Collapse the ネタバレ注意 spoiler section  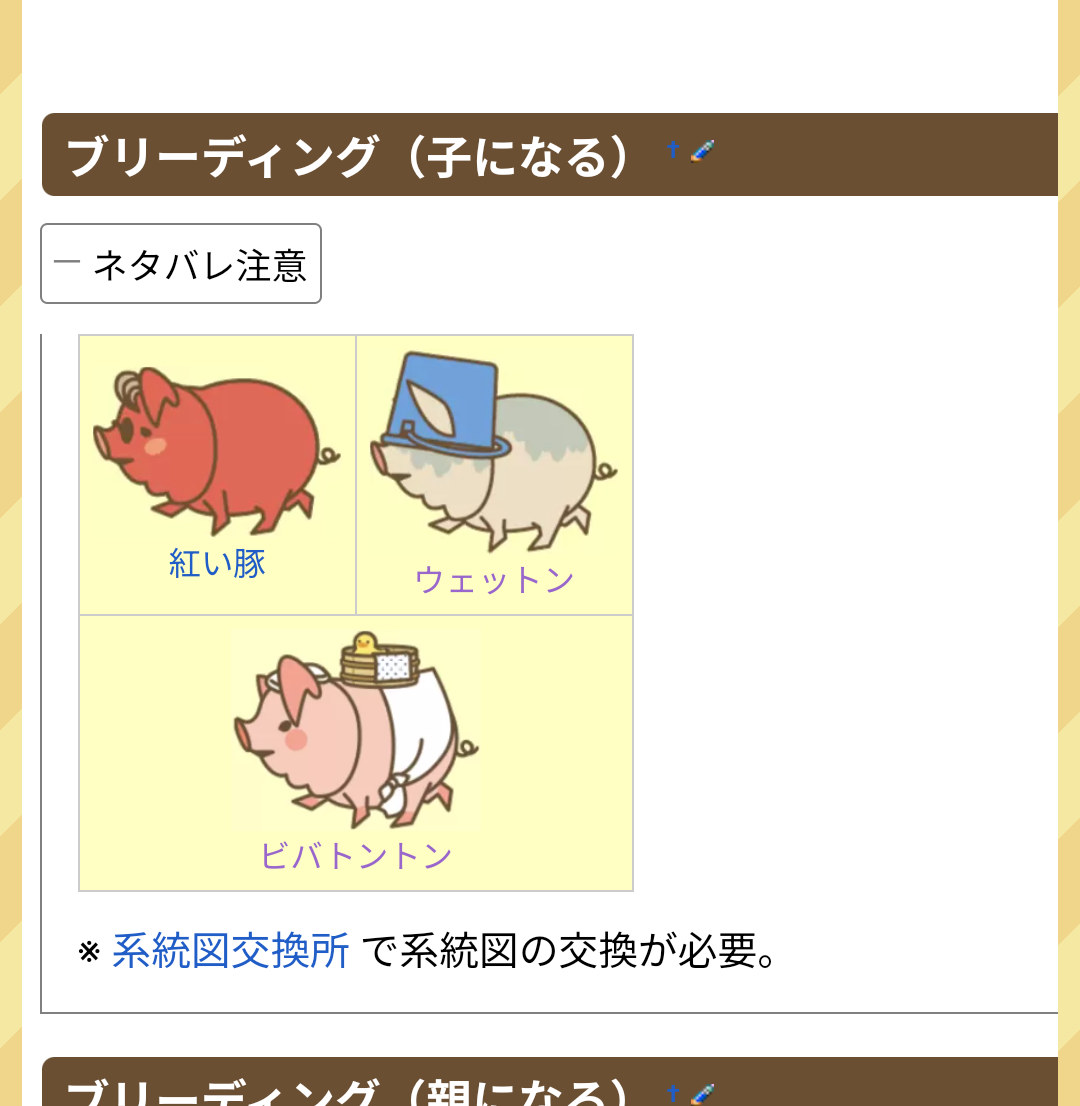[180, 265]
